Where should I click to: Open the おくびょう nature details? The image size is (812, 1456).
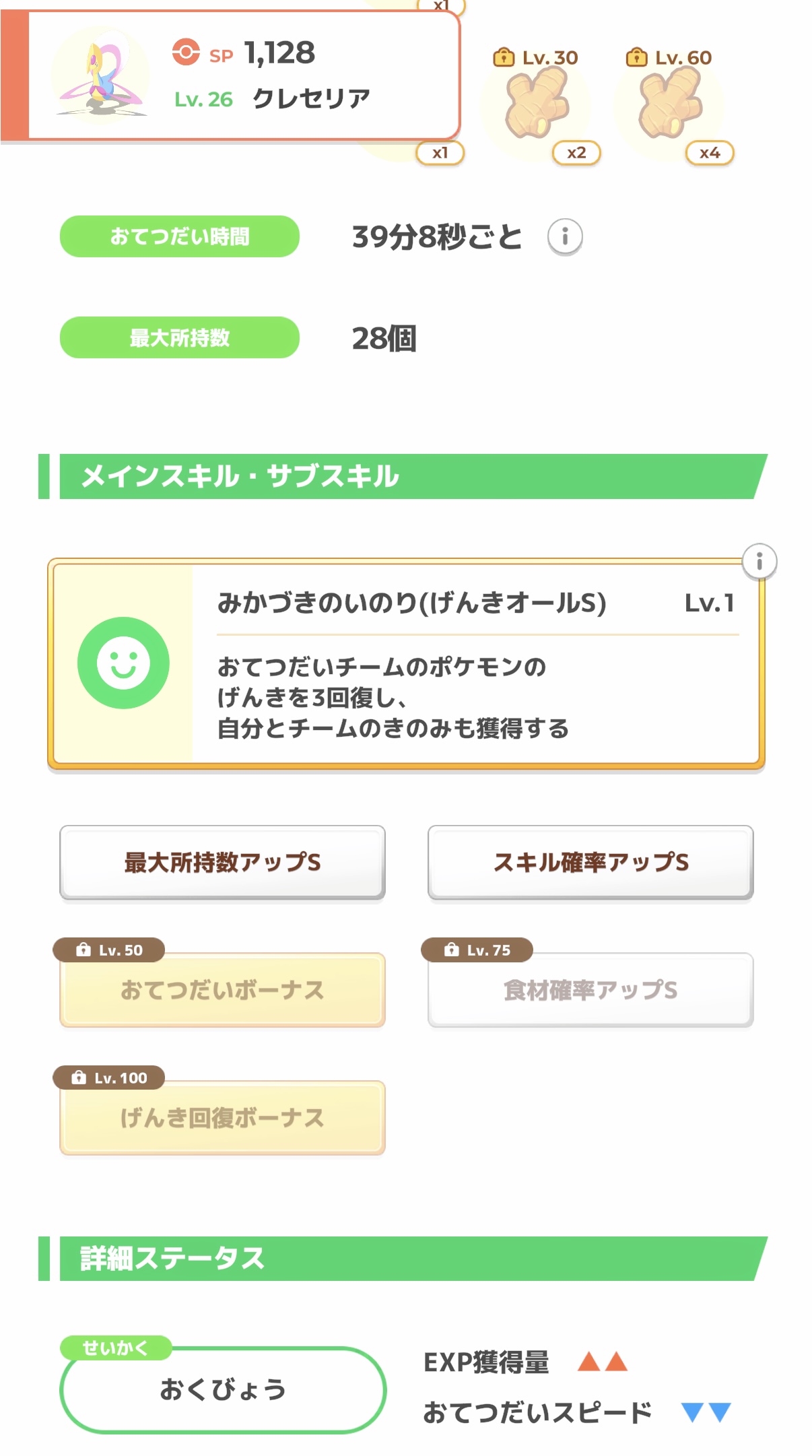coord(223,1389)
